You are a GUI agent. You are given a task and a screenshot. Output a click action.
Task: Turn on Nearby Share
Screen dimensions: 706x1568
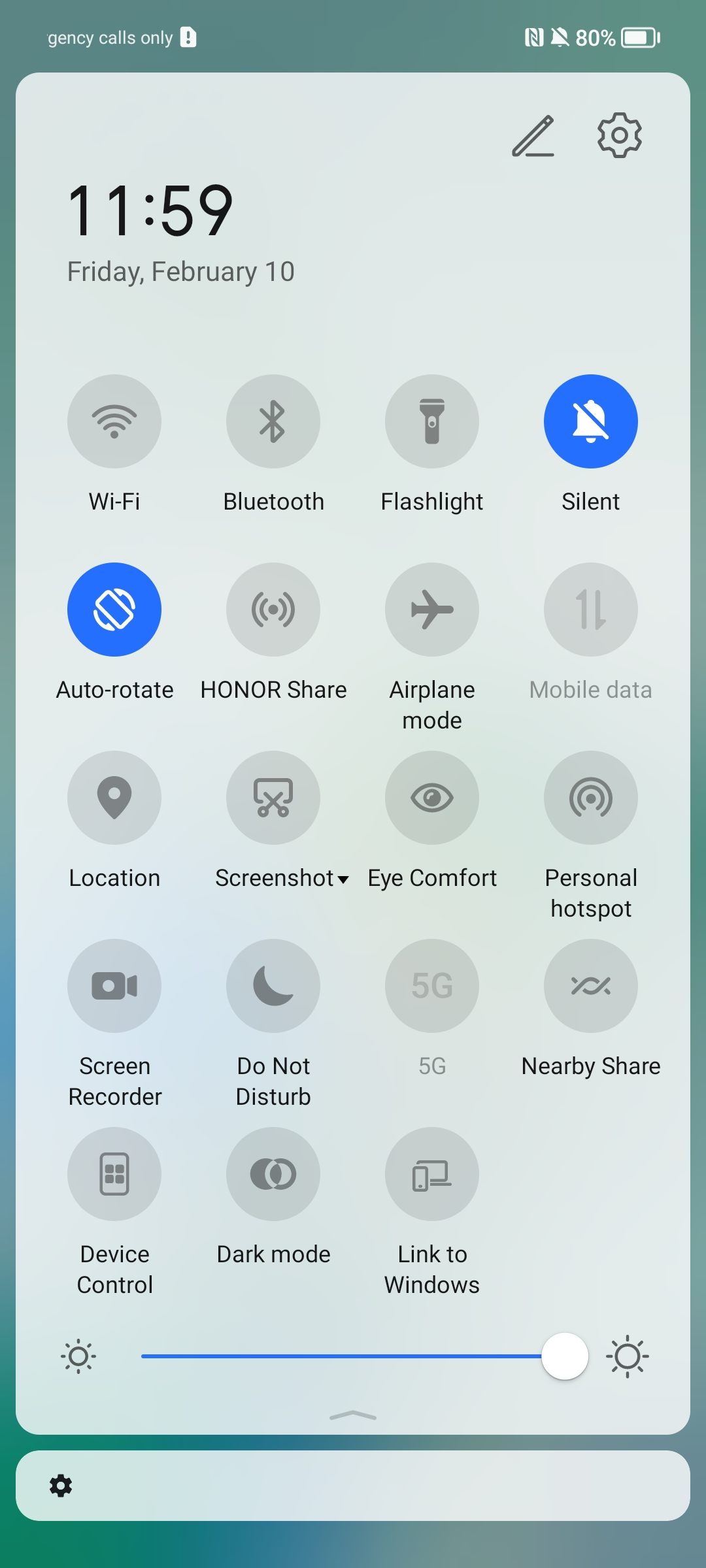tap(591, 986)
